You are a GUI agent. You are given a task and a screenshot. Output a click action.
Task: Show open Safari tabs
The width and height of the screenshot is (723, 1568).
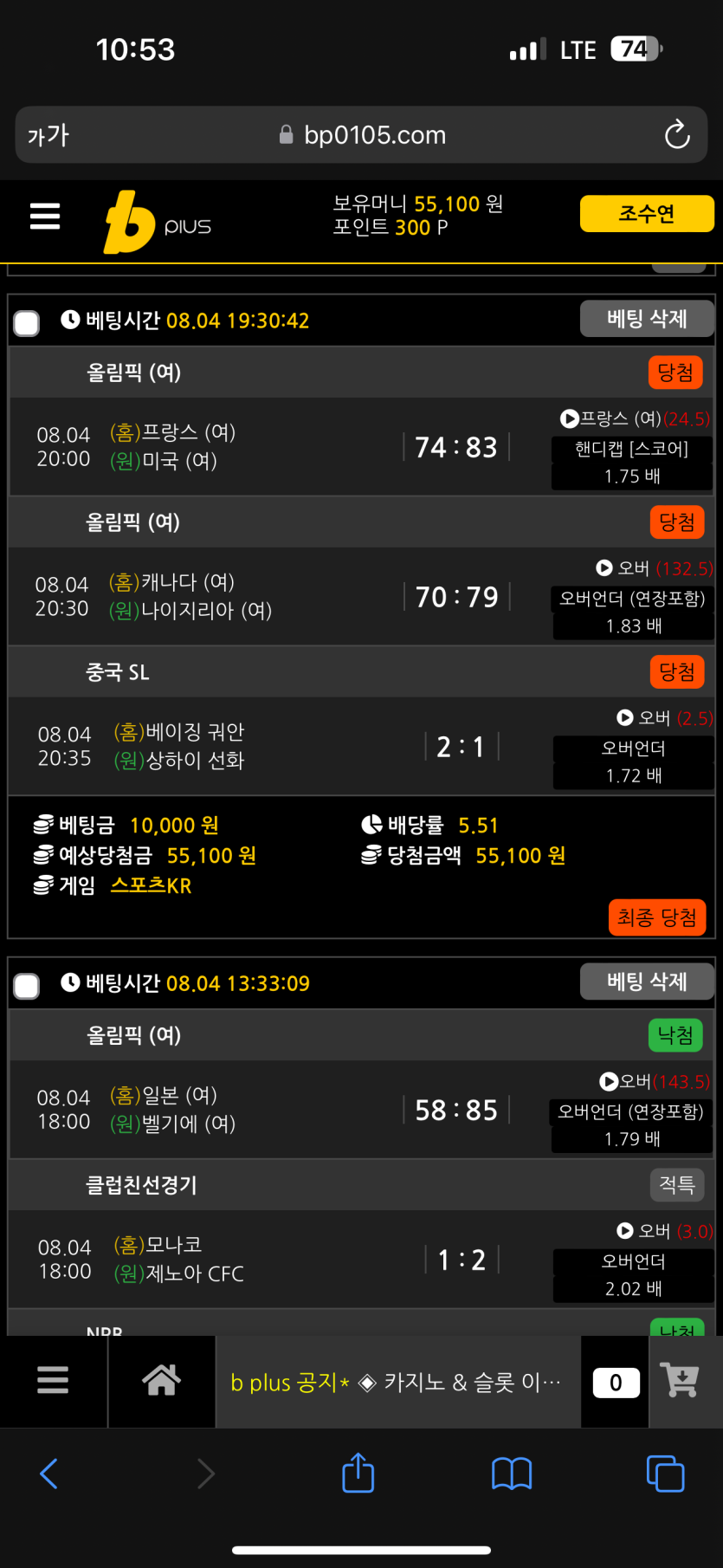tap(665, 1474)
